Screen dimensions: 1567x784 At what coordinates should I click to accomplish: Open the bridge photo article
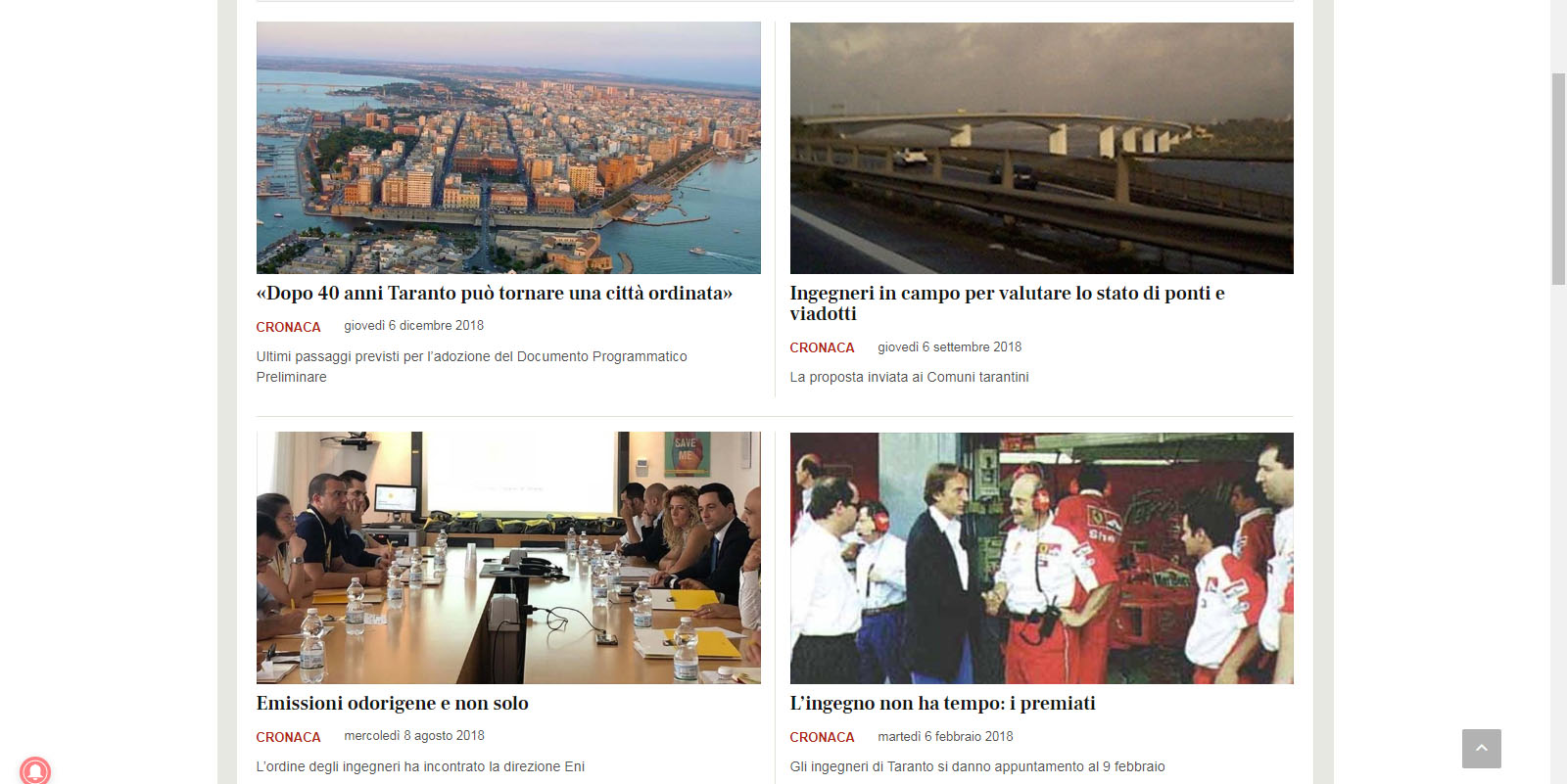(1041, 148)
